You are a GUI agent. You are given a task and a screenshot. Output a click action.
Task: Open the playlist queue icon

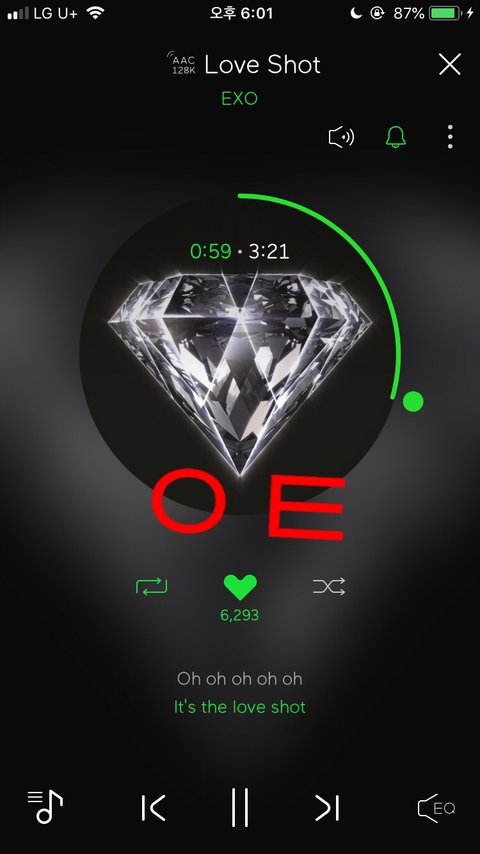coord(45,807)
